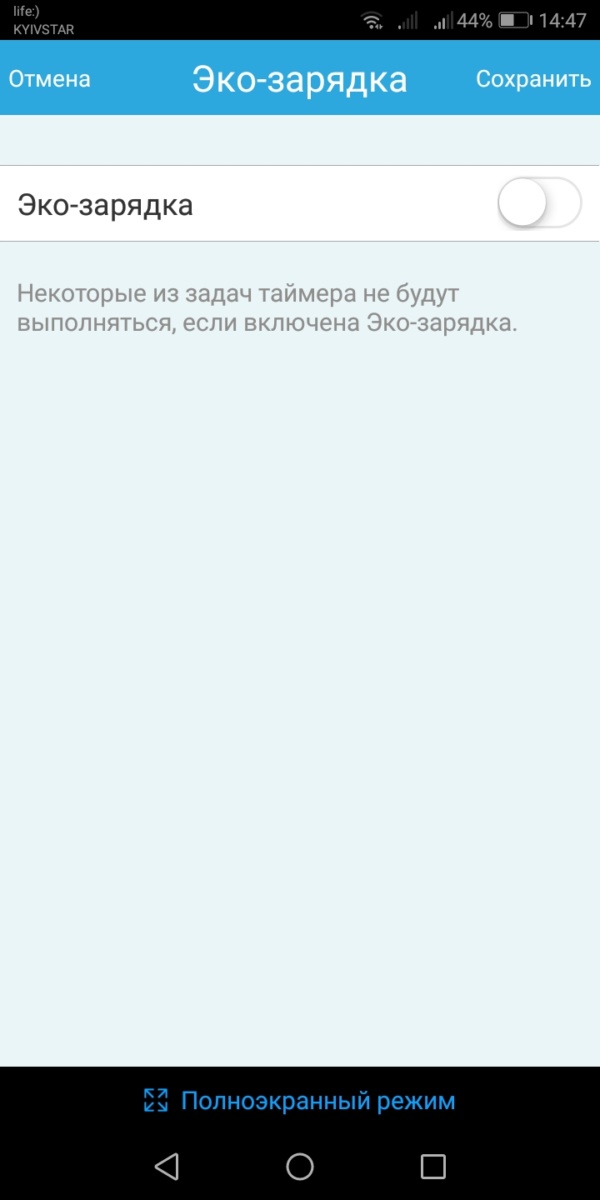Save settings with Сохранить
Screen dimensions: 600x1200
[533, 79]
